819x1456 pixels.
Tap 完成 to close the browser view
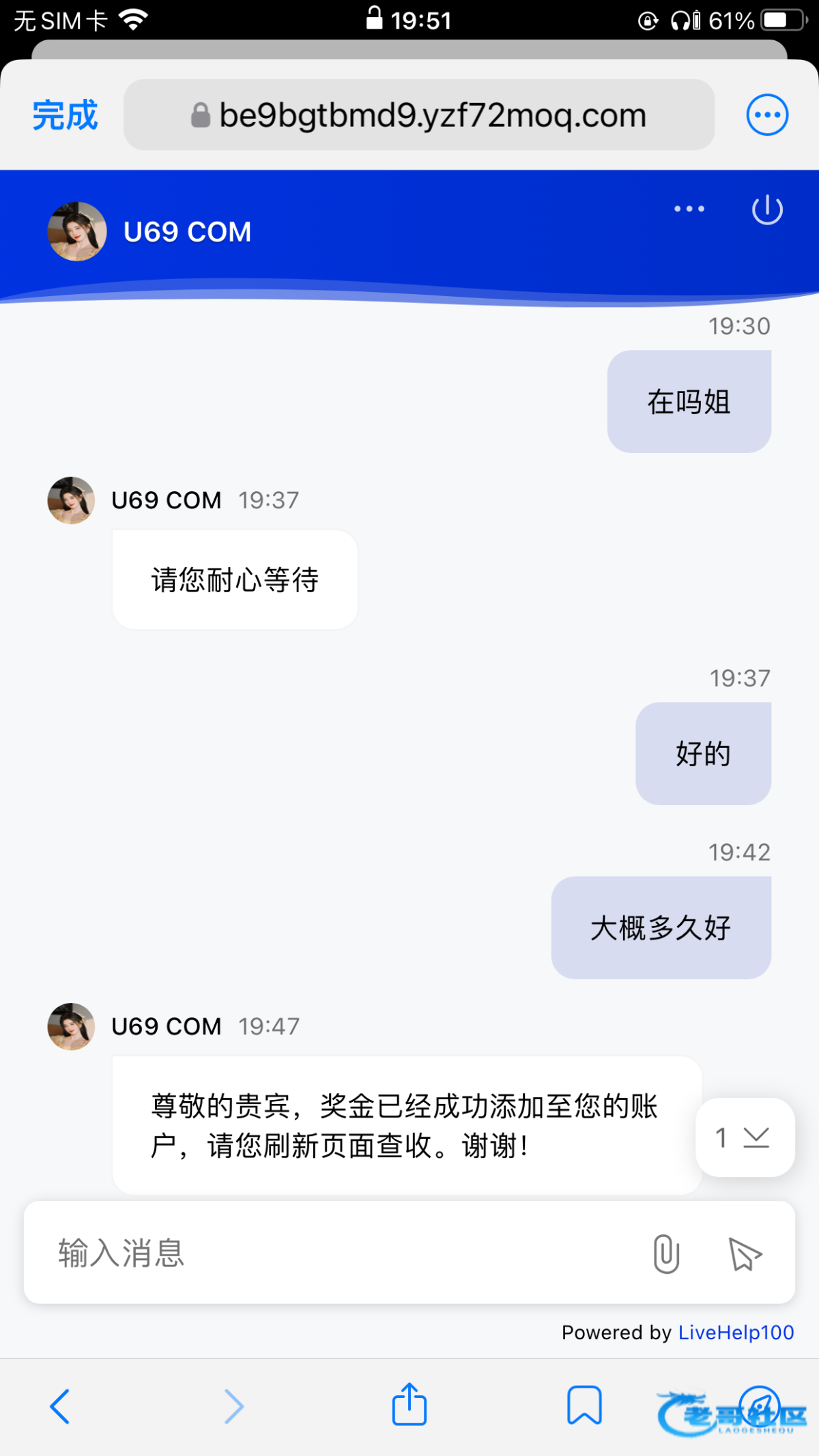pos(66,115)
